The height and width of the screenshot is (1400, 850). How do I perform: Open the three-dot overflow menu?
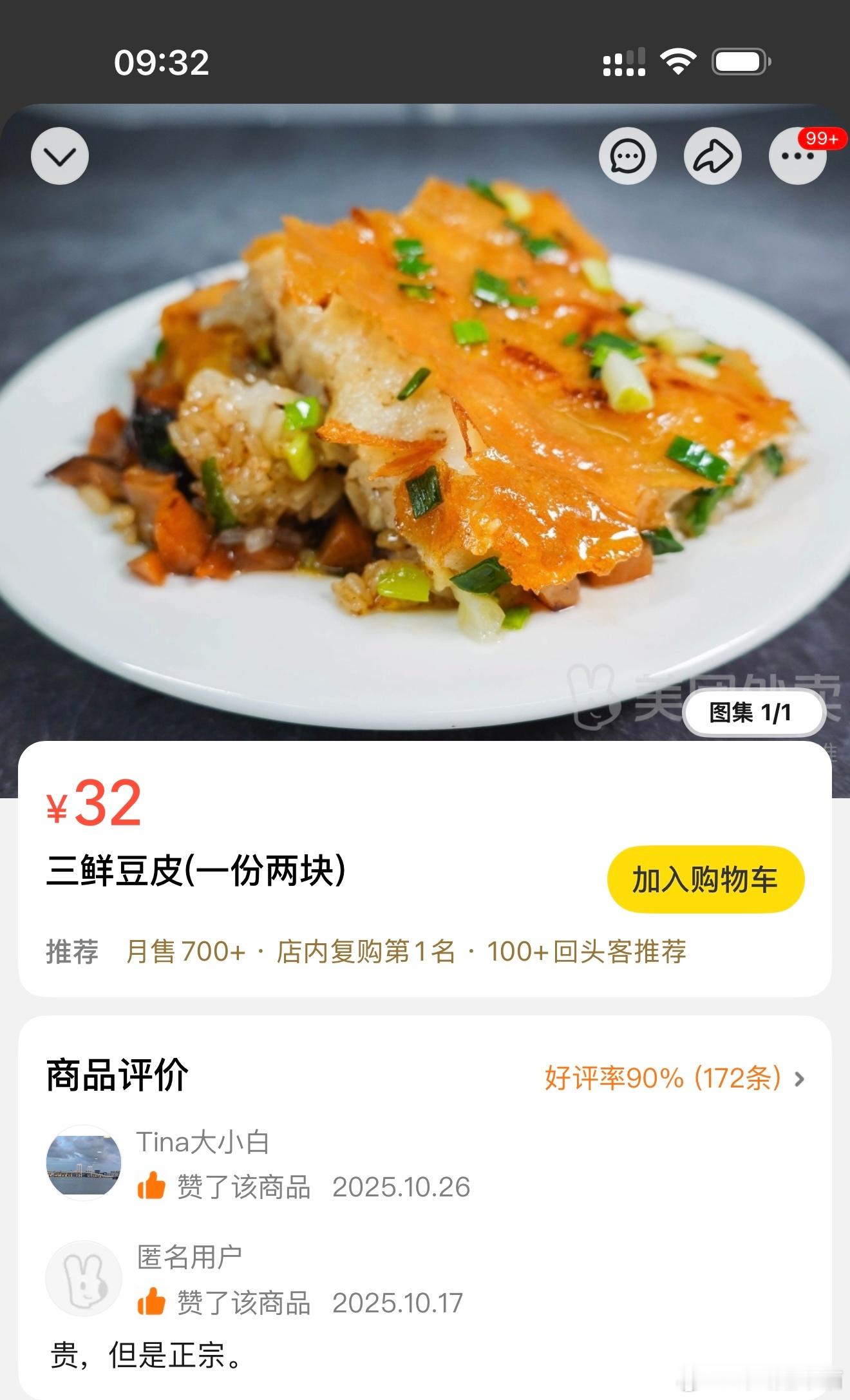tap(797, 157)
